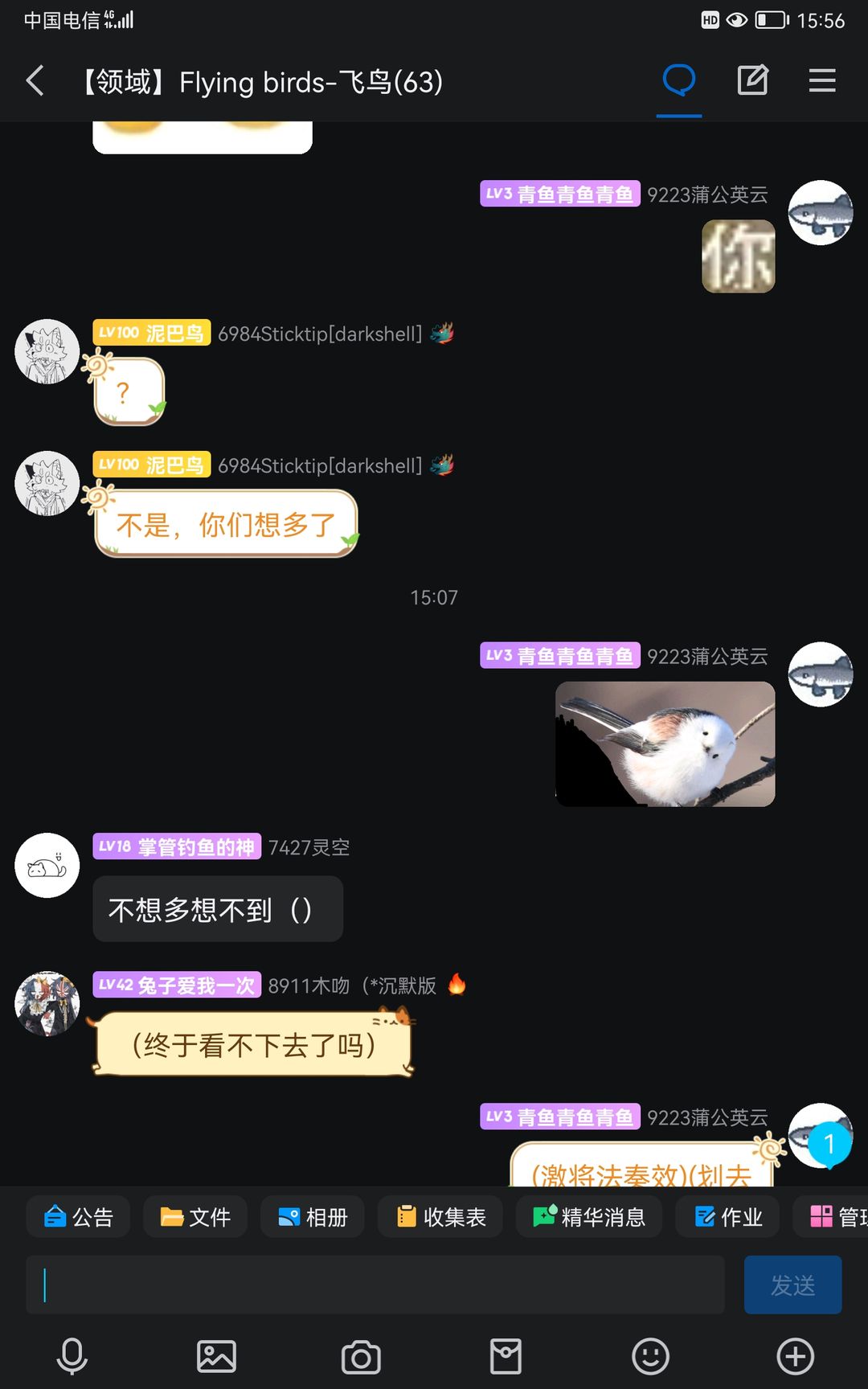The width and height of the screenshot is (868, 1389).
Task: Open the emoji panel
Action: (x=650, y=1357)
